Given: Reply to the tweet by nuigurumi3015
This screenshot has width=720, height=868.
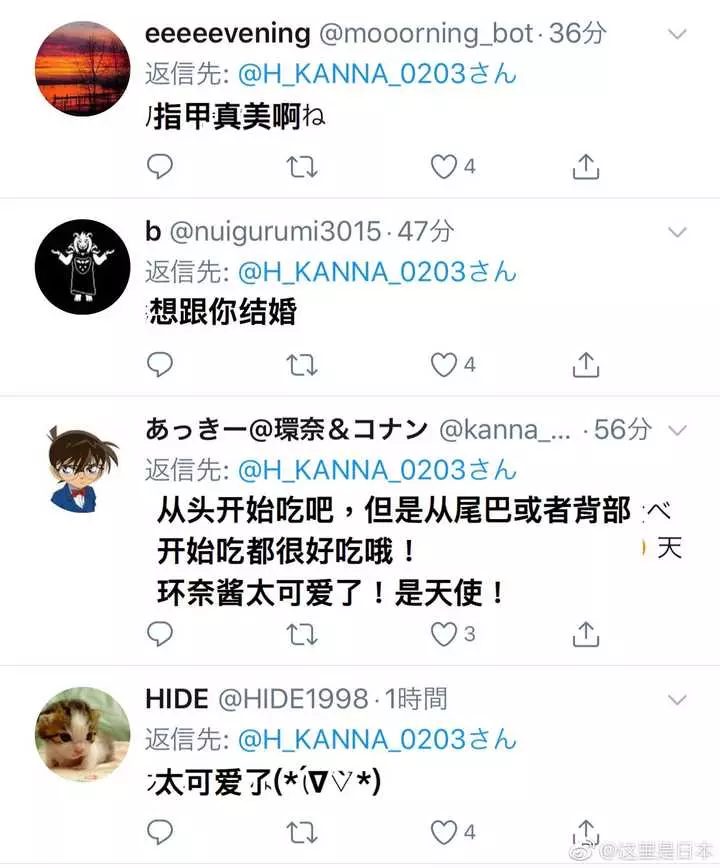Looking at the screenshot, I should pos(160,365).
